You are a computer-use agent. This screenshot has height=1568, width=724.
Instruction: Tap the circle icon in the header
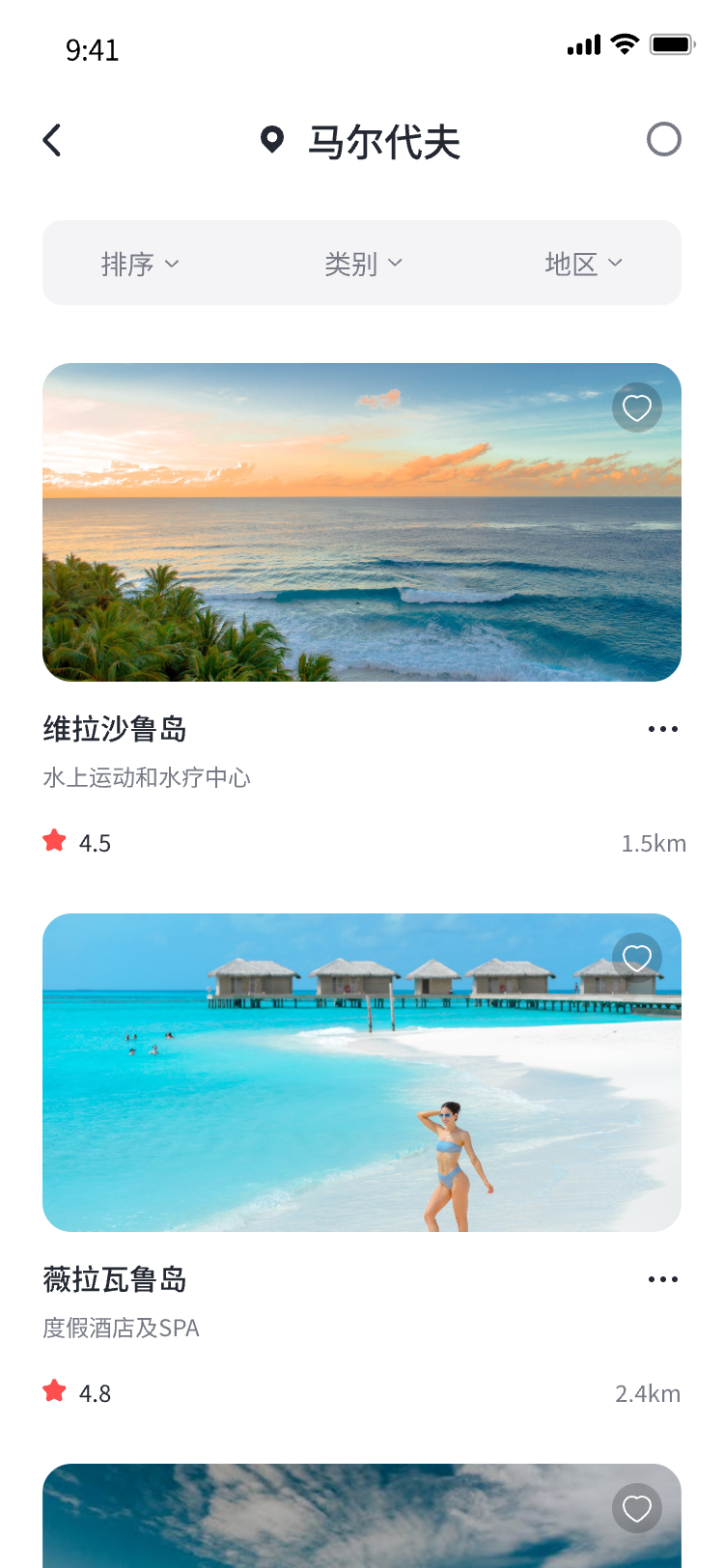point(663,140)
